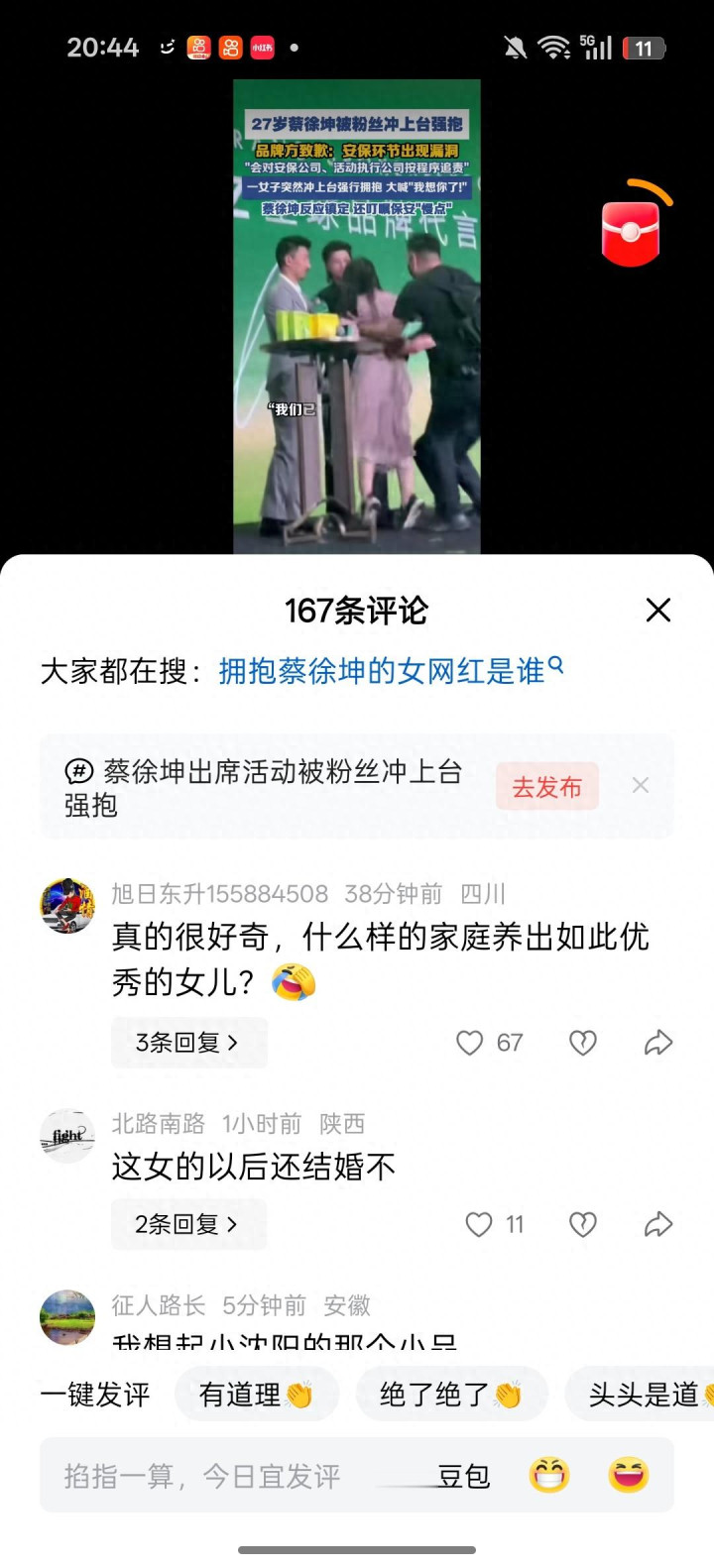Select the 有道理 quick comment chip

(257, 1395)
